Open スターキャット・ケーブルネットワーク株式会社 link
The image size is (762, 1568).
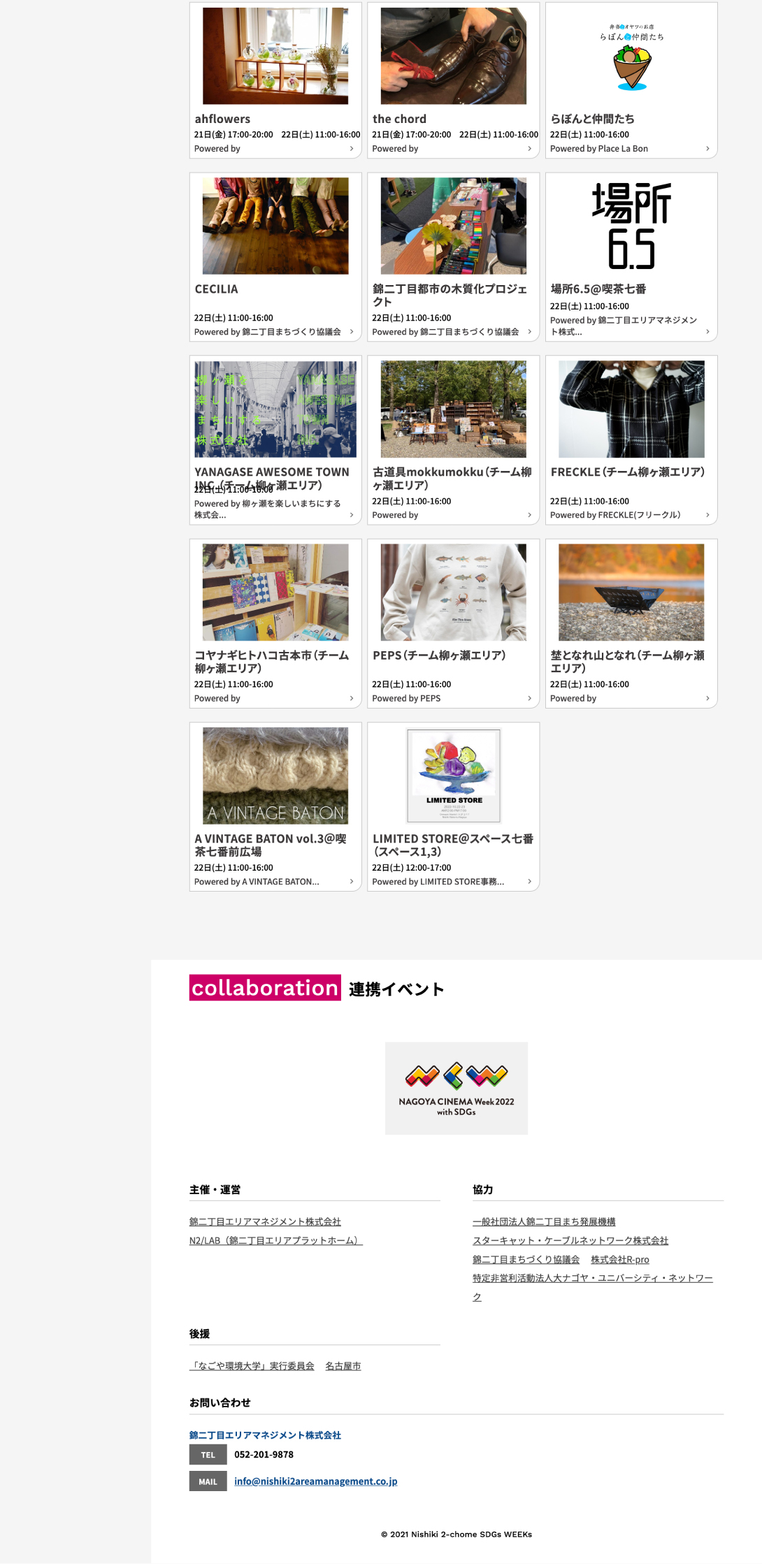tap(570, 1240)
